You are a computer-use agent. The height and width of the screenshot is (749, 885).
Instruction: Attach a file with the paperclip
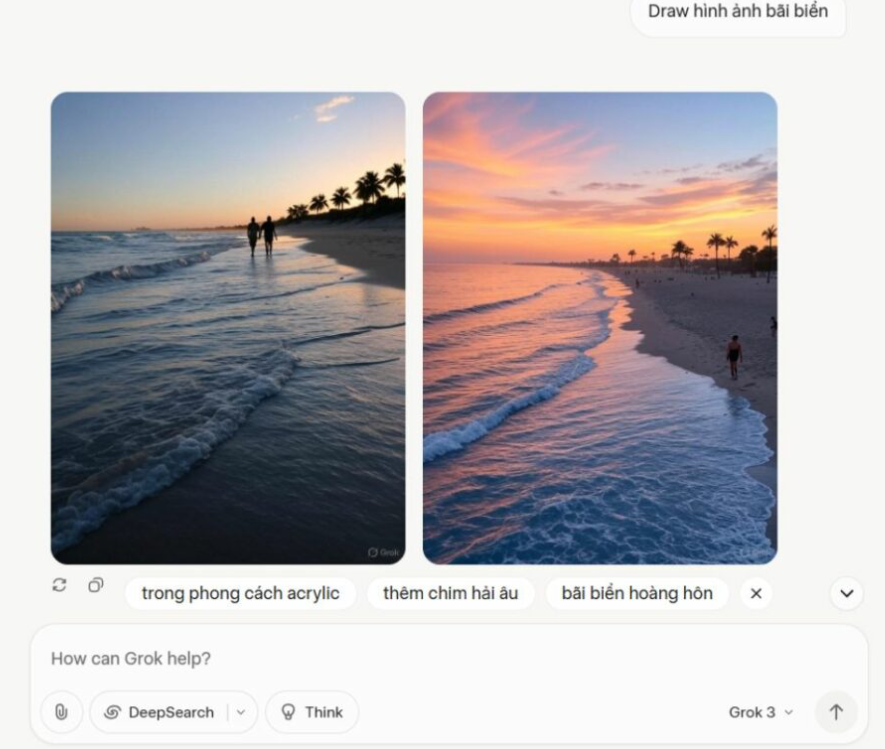pyautogui.click(x=61, y=712)
